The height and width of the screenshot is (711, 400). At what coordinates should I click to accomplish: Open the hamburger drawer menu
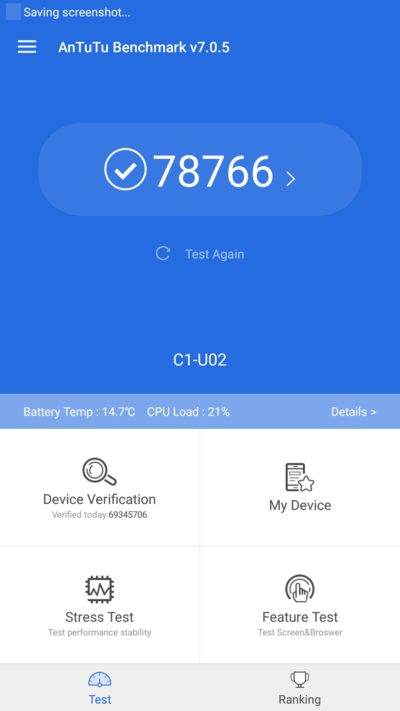(27, 47)
